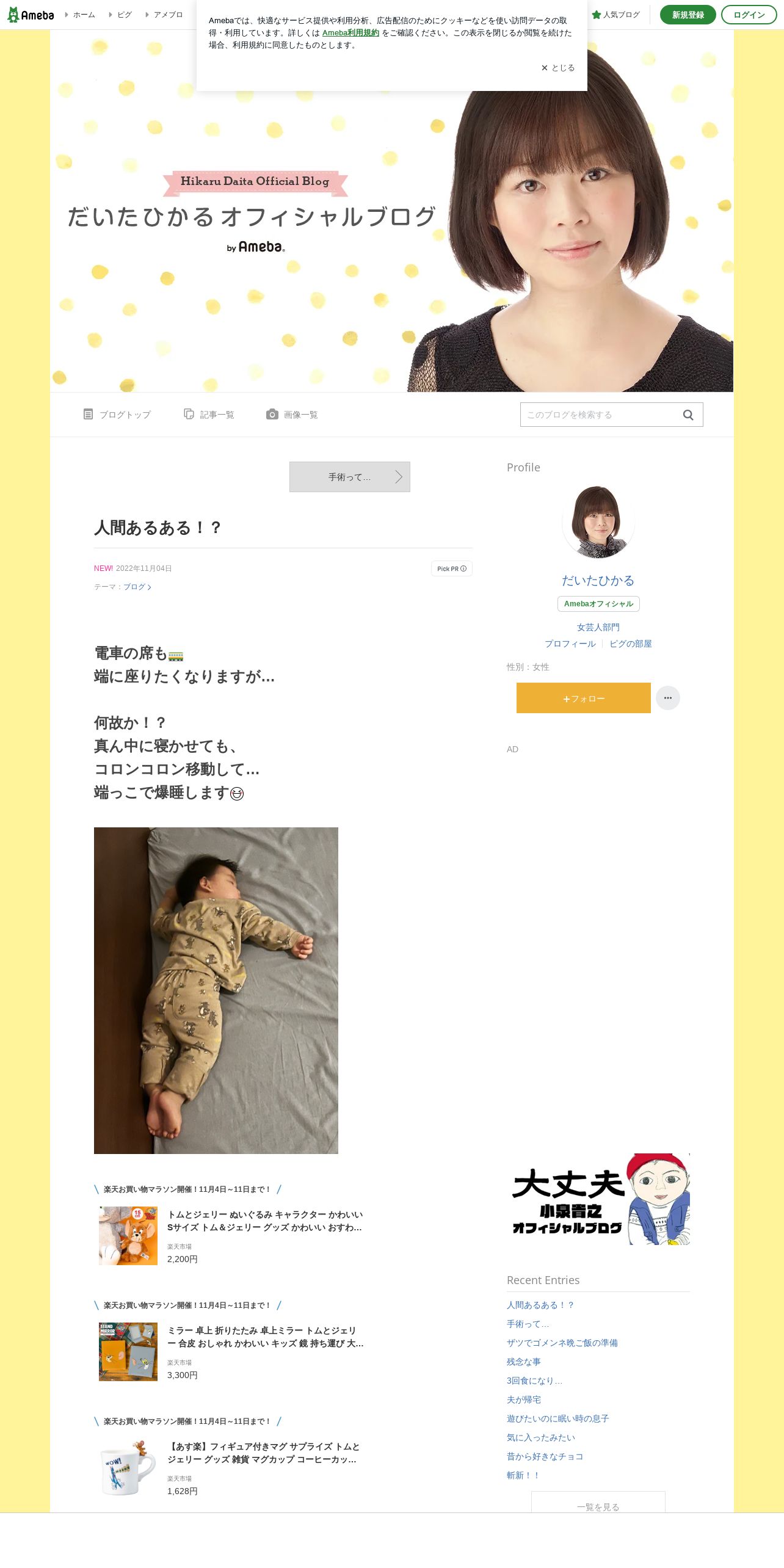Open the プロフィール link
Viewport: 784px width, 1568px height.
(x=570, y=644)
